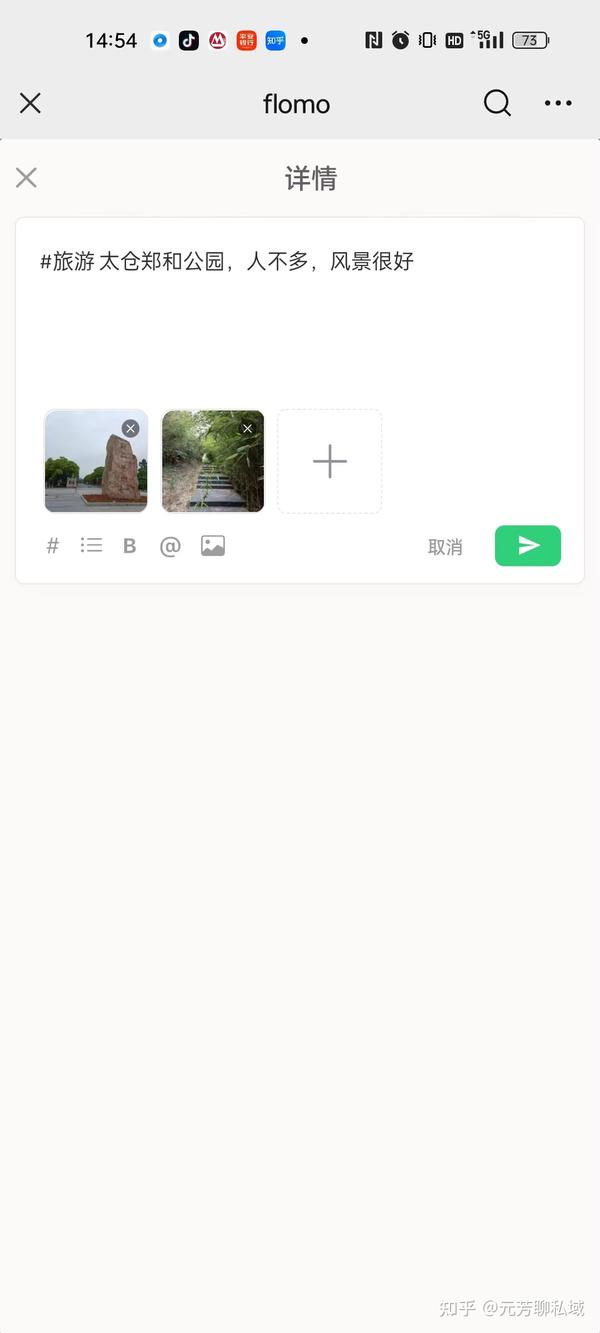The height and width of the screenshot is (1333, 600).
Task: Remove the bamboo stairs photo
Action: coord(247,428)
